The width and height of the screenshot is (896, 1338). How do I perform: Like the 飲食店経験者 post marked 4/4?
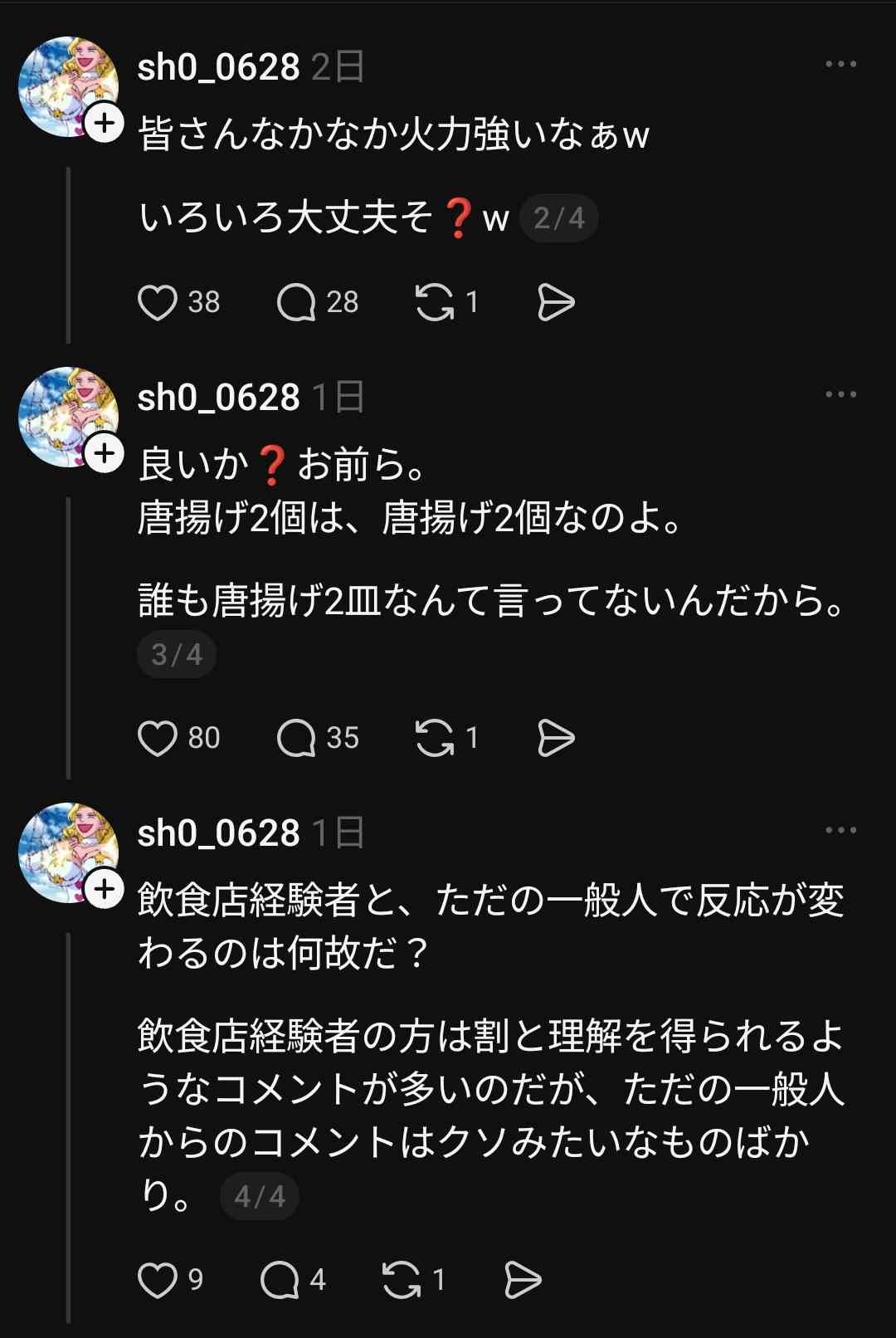tap(158, 1280)
